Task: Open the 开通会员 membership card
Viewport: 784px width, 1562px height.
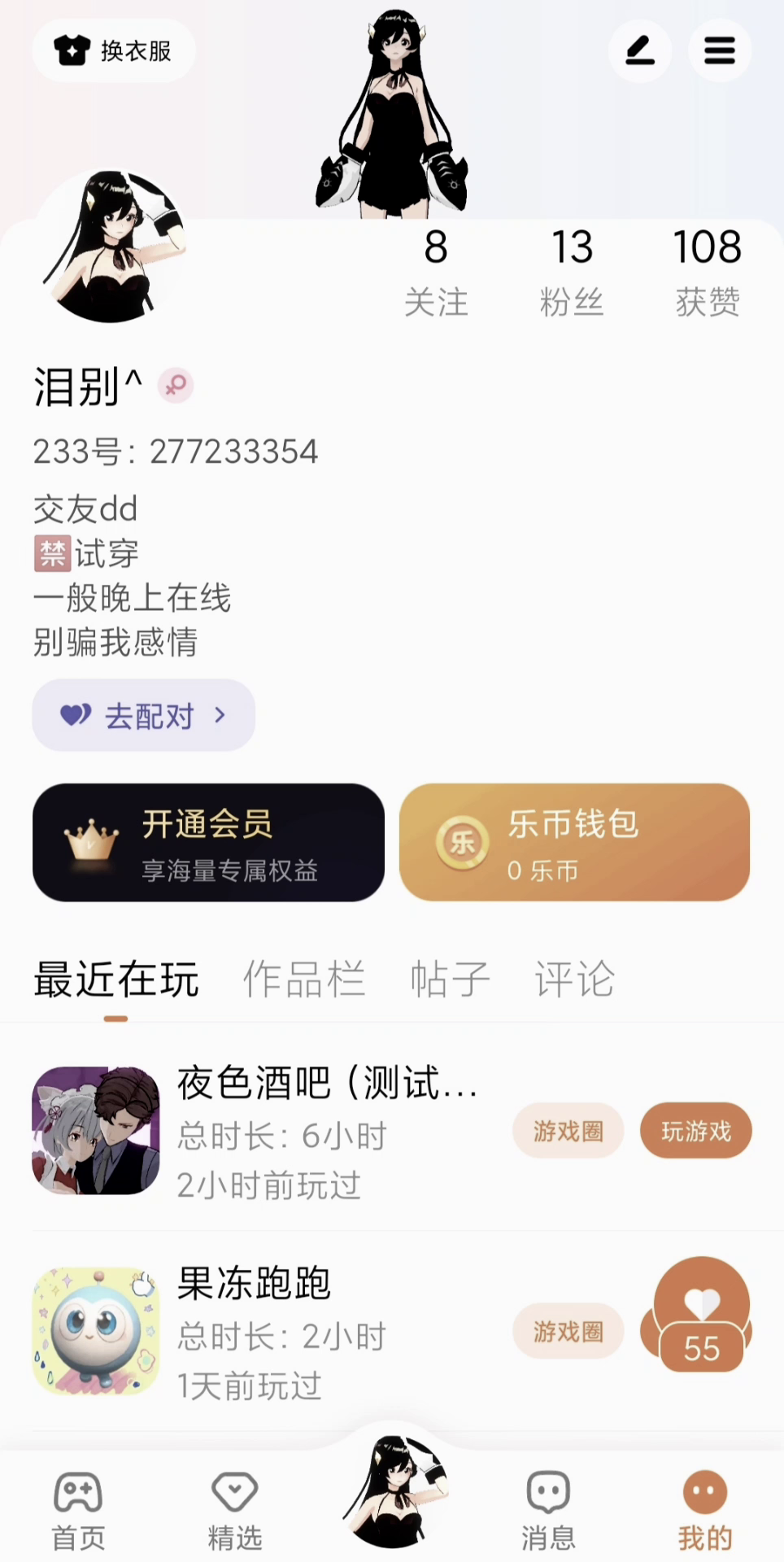Action: pyautogui.click(x=208, y=843)
